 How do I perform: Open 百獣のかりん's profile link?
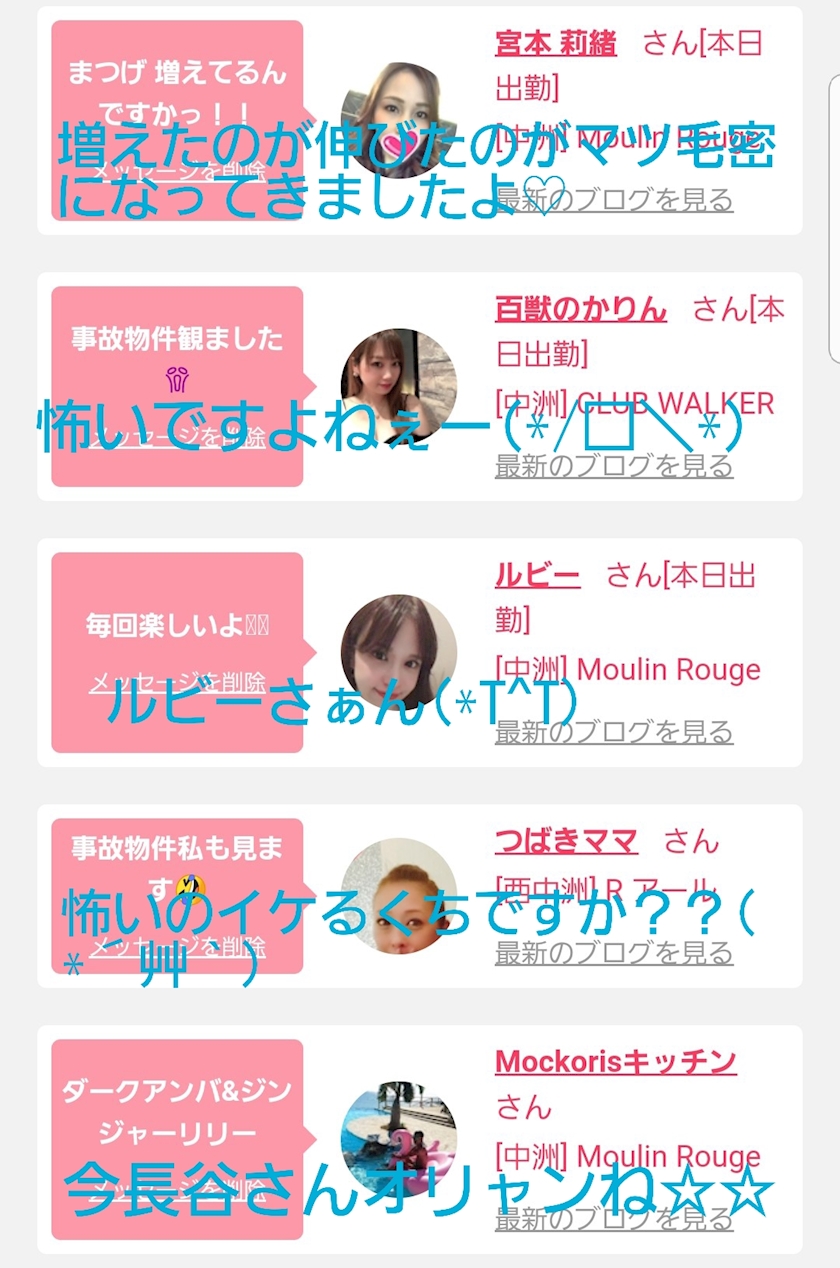pyautogui.click(x=581, y=309)
